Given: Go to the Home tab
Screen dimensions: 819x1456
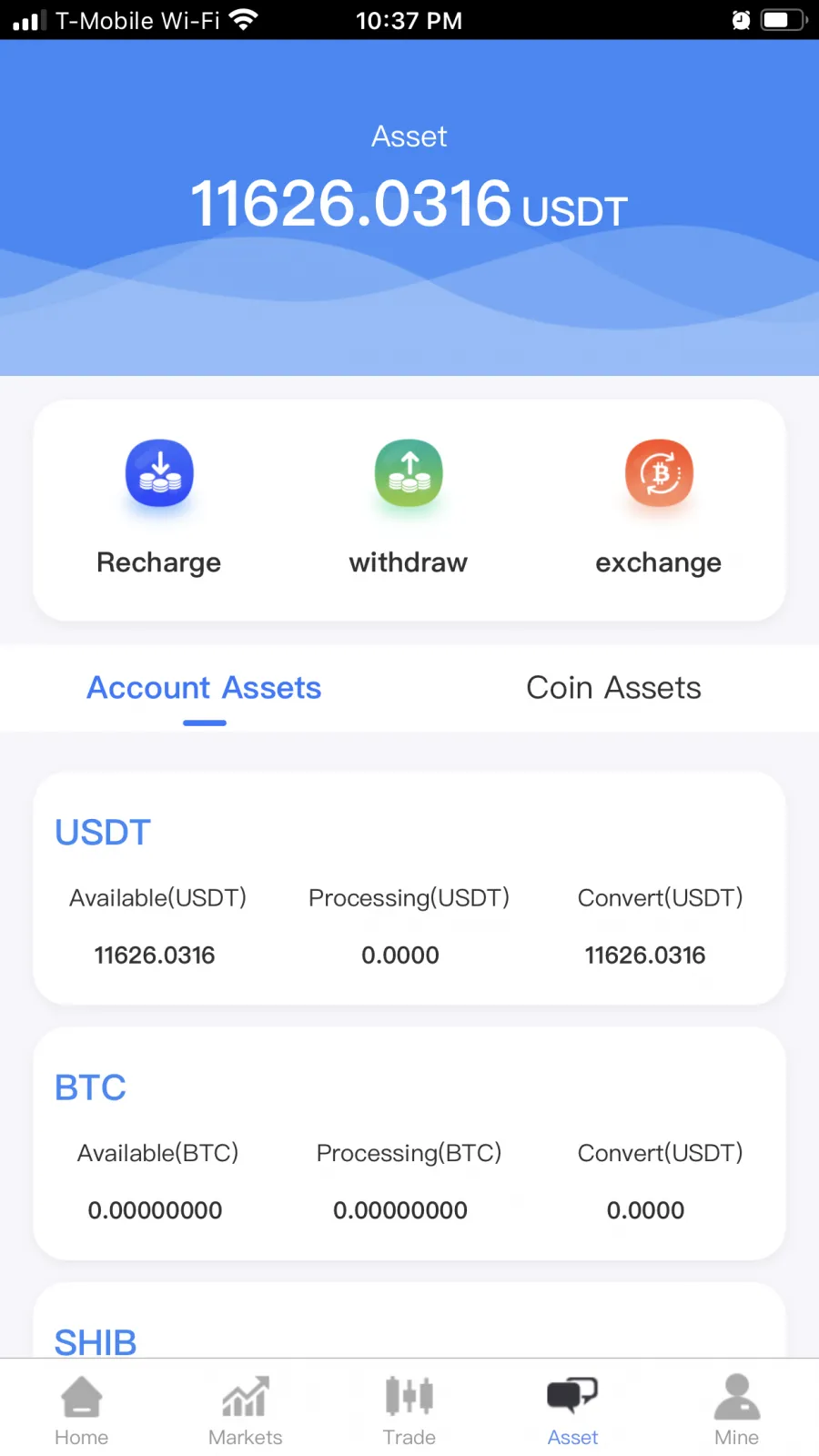Looking at the screenshot, I should coord(82,1411).
